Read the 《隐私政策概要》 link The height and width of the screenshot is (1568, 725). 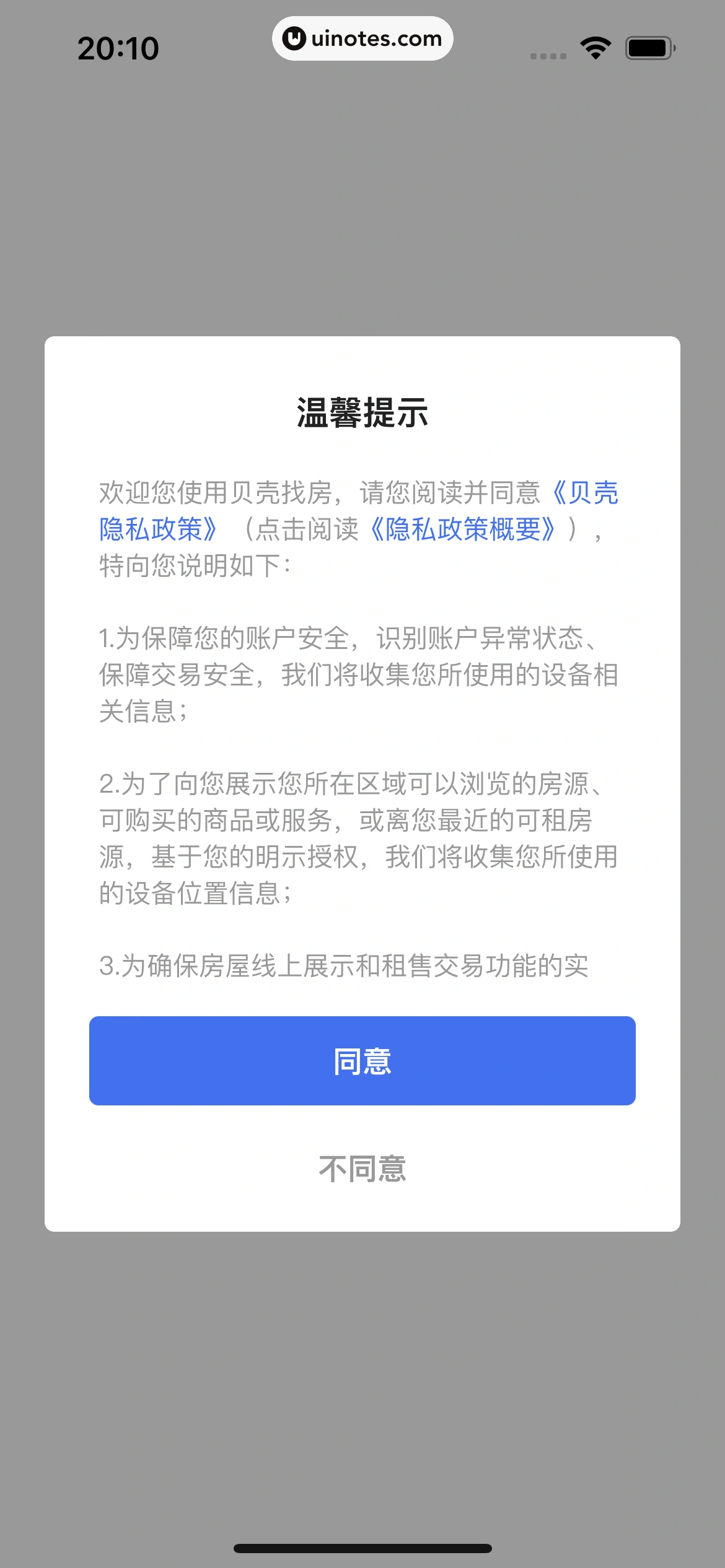(463, 529)
